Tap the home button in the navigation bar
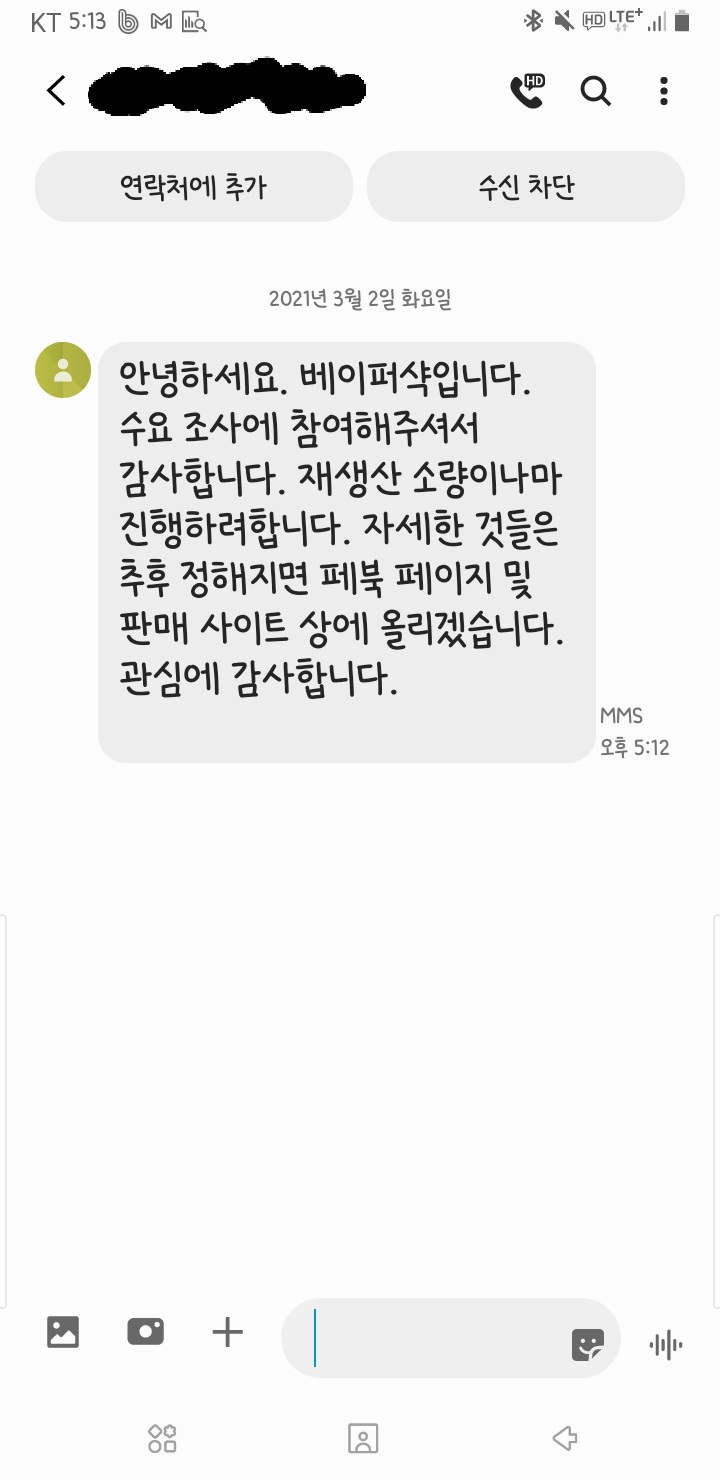This screenshot has height=1480, width=720. click(362, 1439)
